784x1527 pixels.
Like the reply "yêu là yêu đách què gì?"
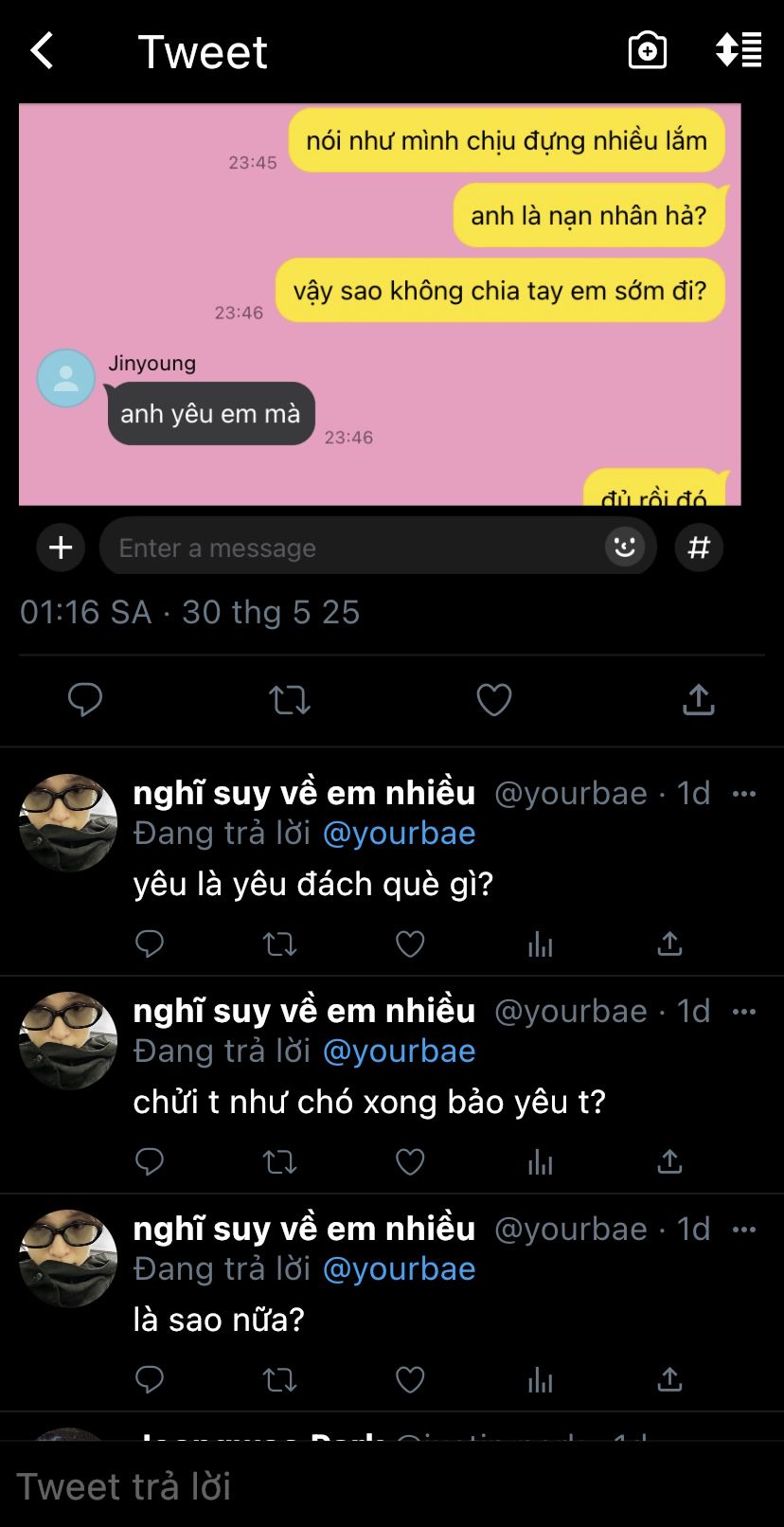click(410, 943)
